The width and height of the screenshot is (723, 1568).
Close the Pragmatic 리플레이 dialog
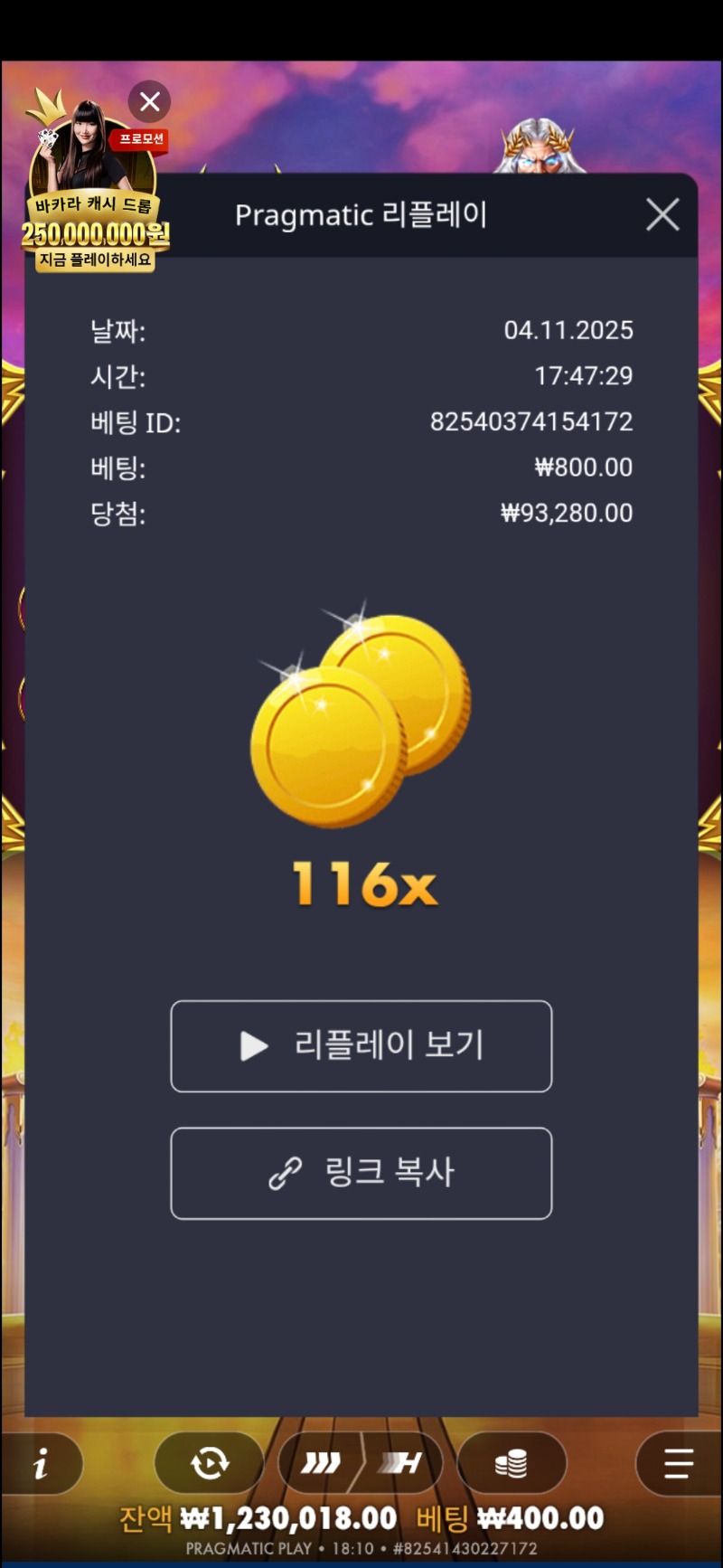point(662,214)
